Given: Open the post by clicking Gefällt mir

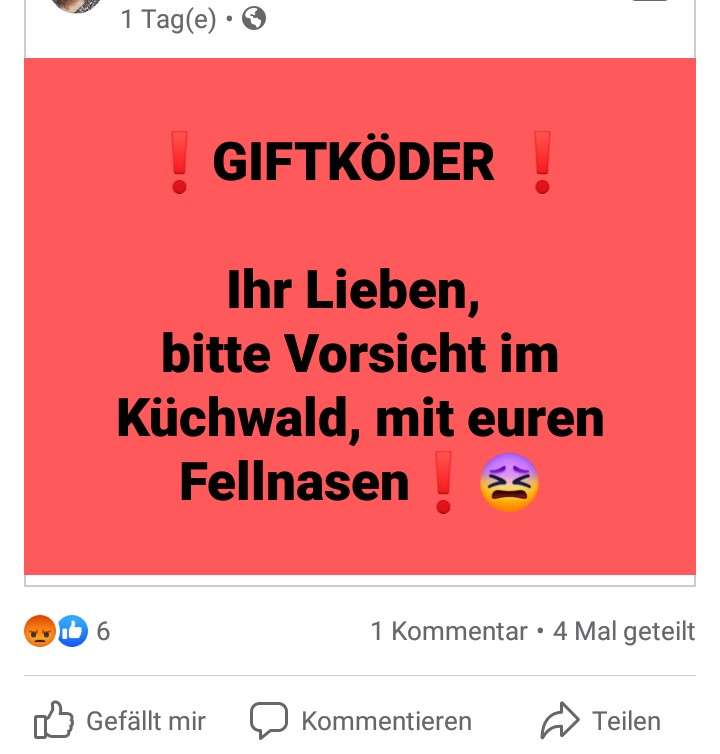Looking at the screenshot, I should click(x=147, y=721).
